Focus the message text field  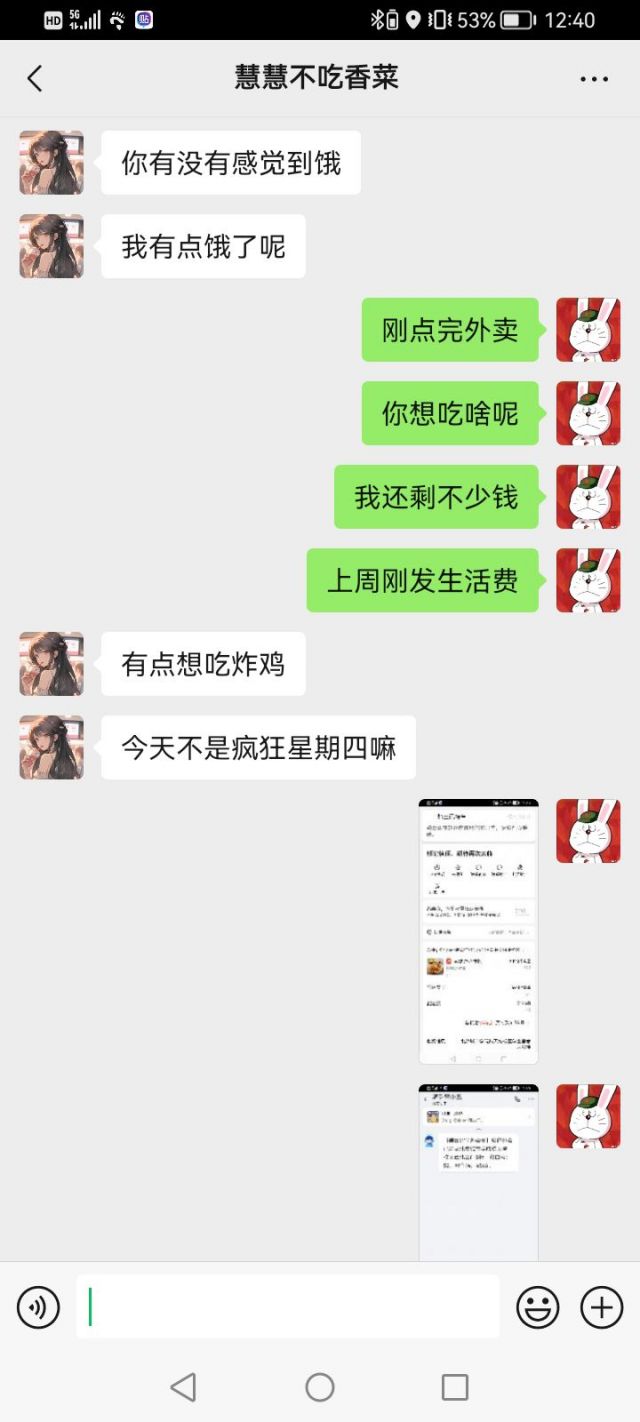pos(288,1307)
